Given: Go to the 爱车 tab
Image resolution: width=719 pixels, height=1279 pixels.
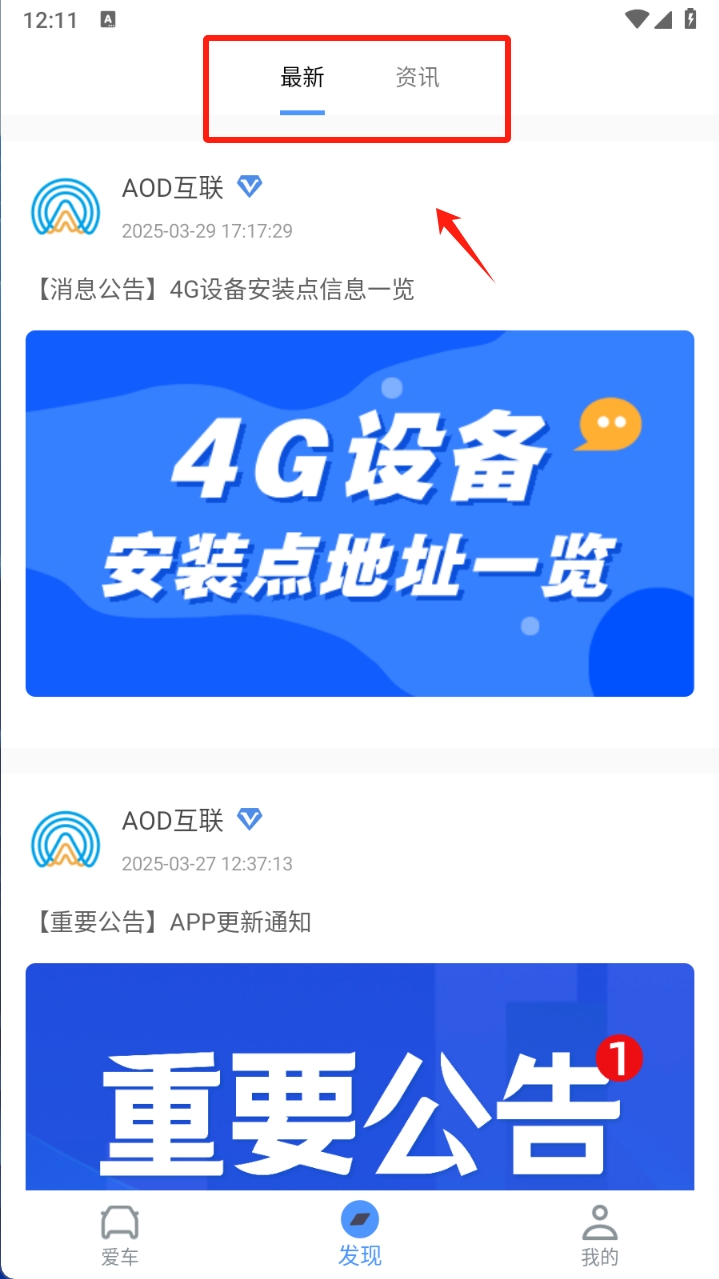Looking at the screenshot, I should pyautogui.click(x=120, y=1235).
